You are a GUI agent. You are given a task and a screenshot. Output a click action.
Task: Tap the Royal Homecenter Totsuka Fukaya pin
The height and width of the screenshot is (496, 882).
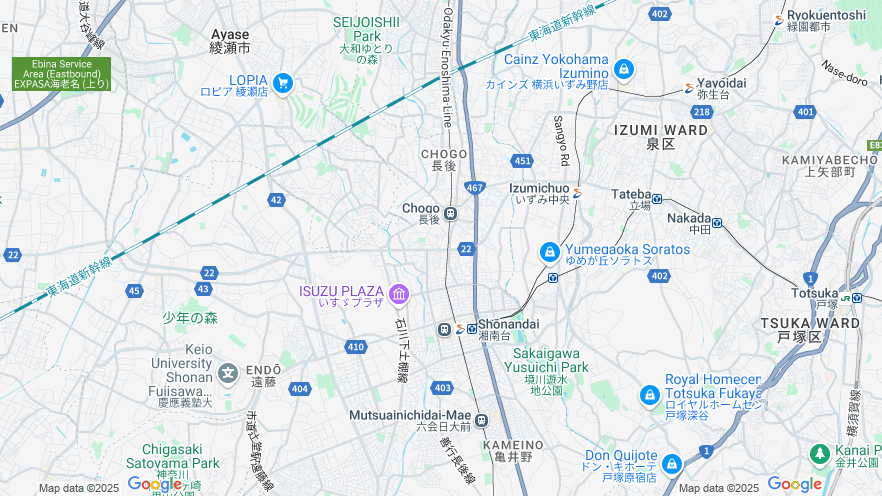[649, 397]
